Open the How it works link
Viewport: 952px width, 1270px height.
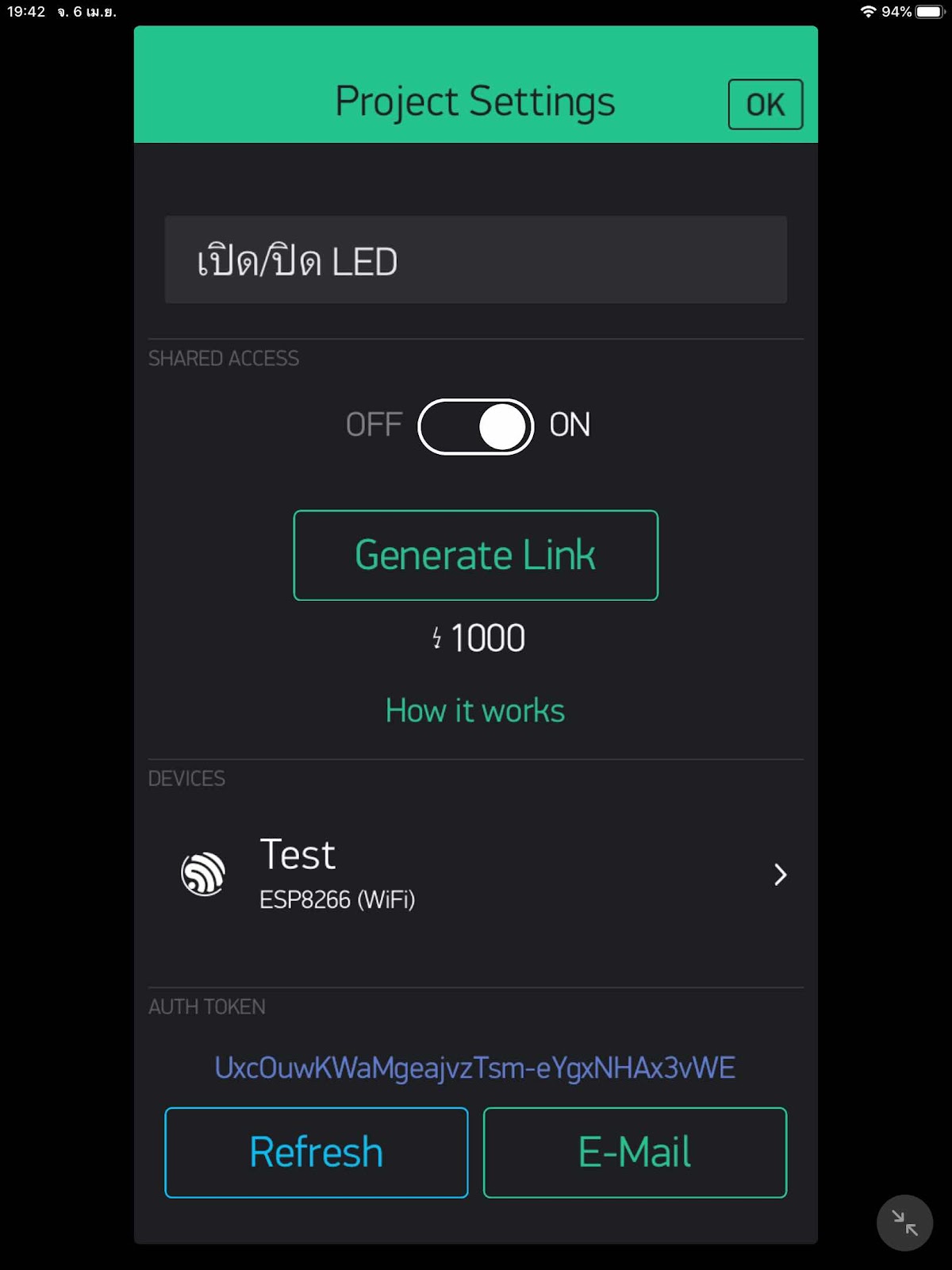(x=474, y=710)
